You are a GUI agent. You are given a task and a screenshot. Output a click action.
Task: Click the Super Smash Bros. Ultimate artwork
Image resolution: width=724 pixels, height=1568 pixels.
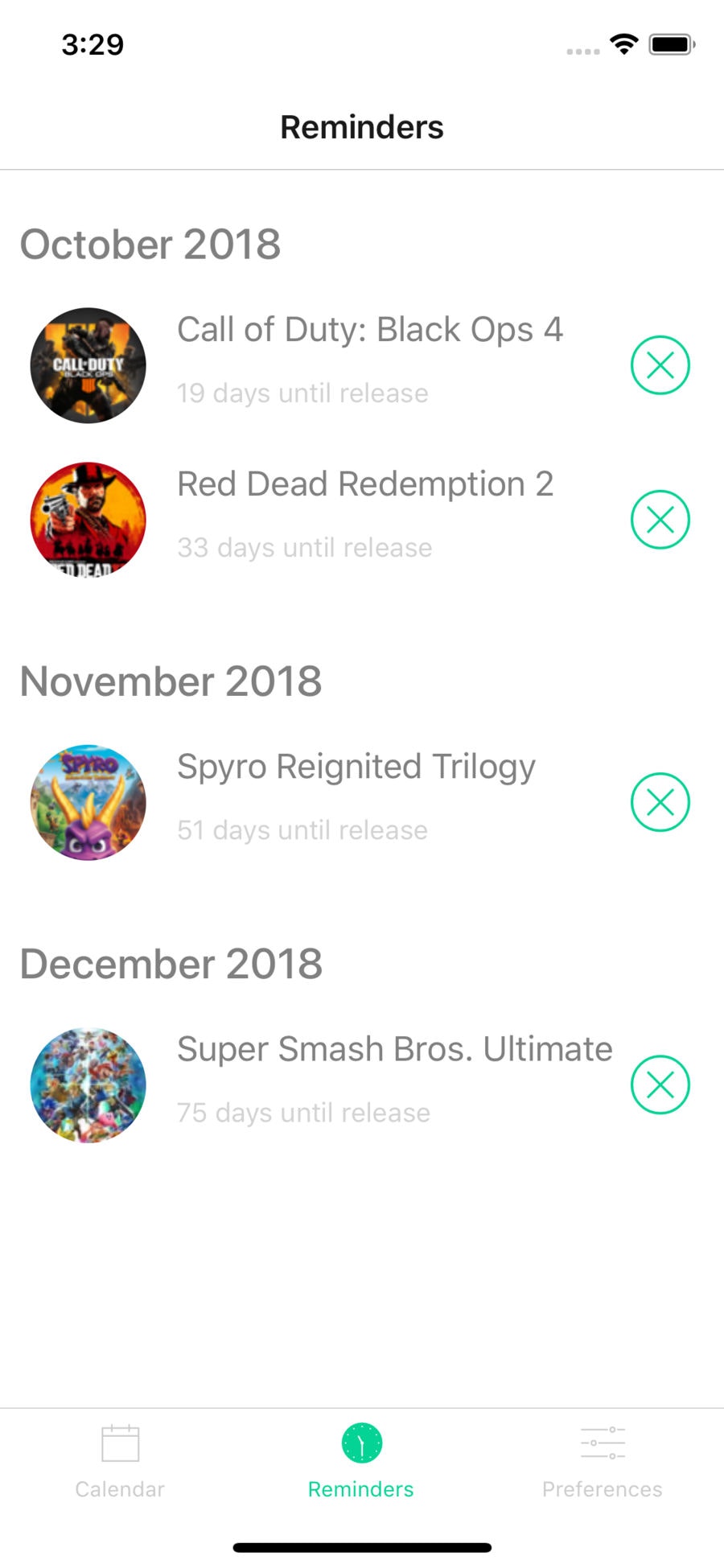88,1084
